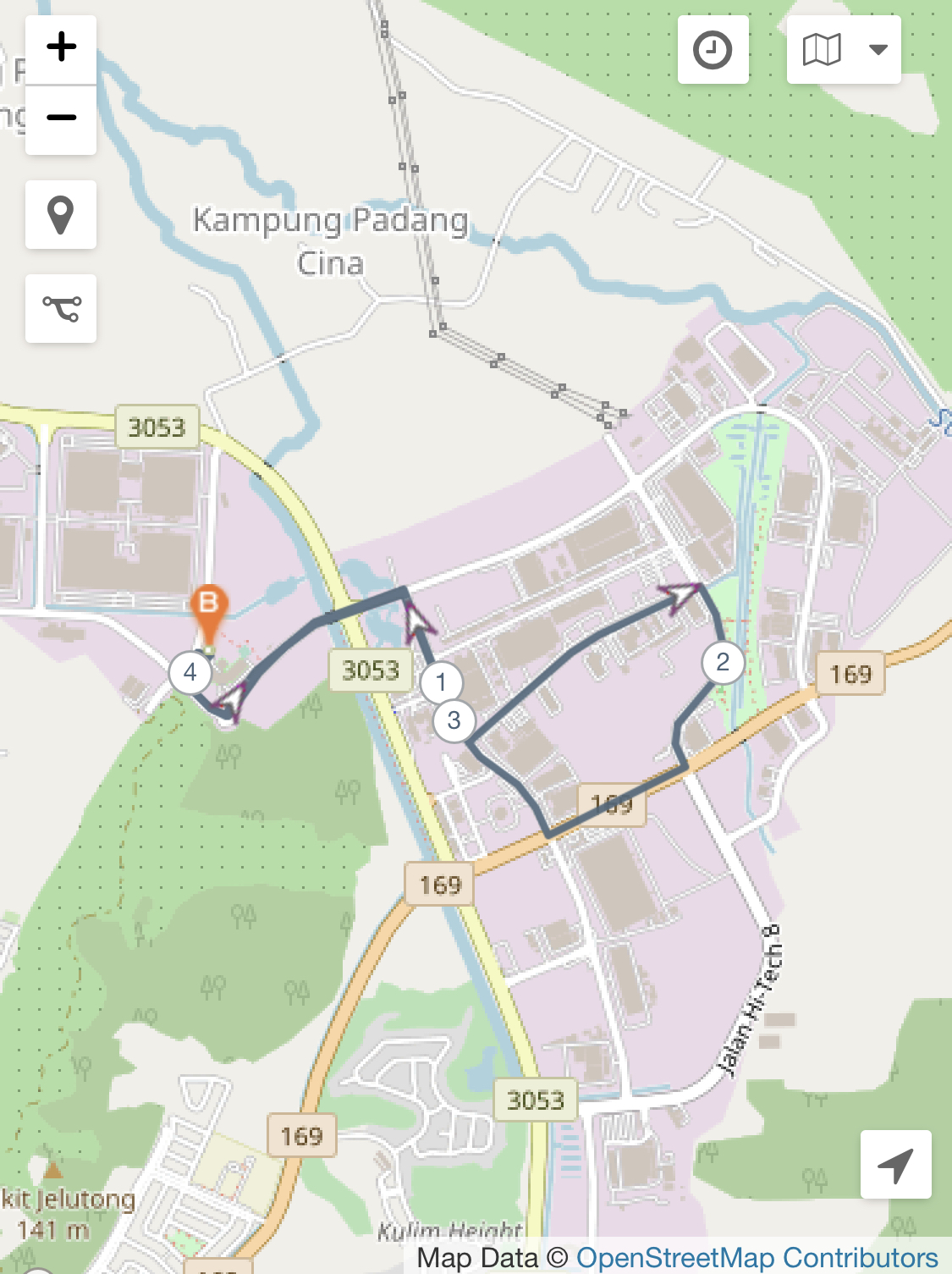Center map on my current location
Viewport: 952px width, 1274px height.
[895, 1165]
